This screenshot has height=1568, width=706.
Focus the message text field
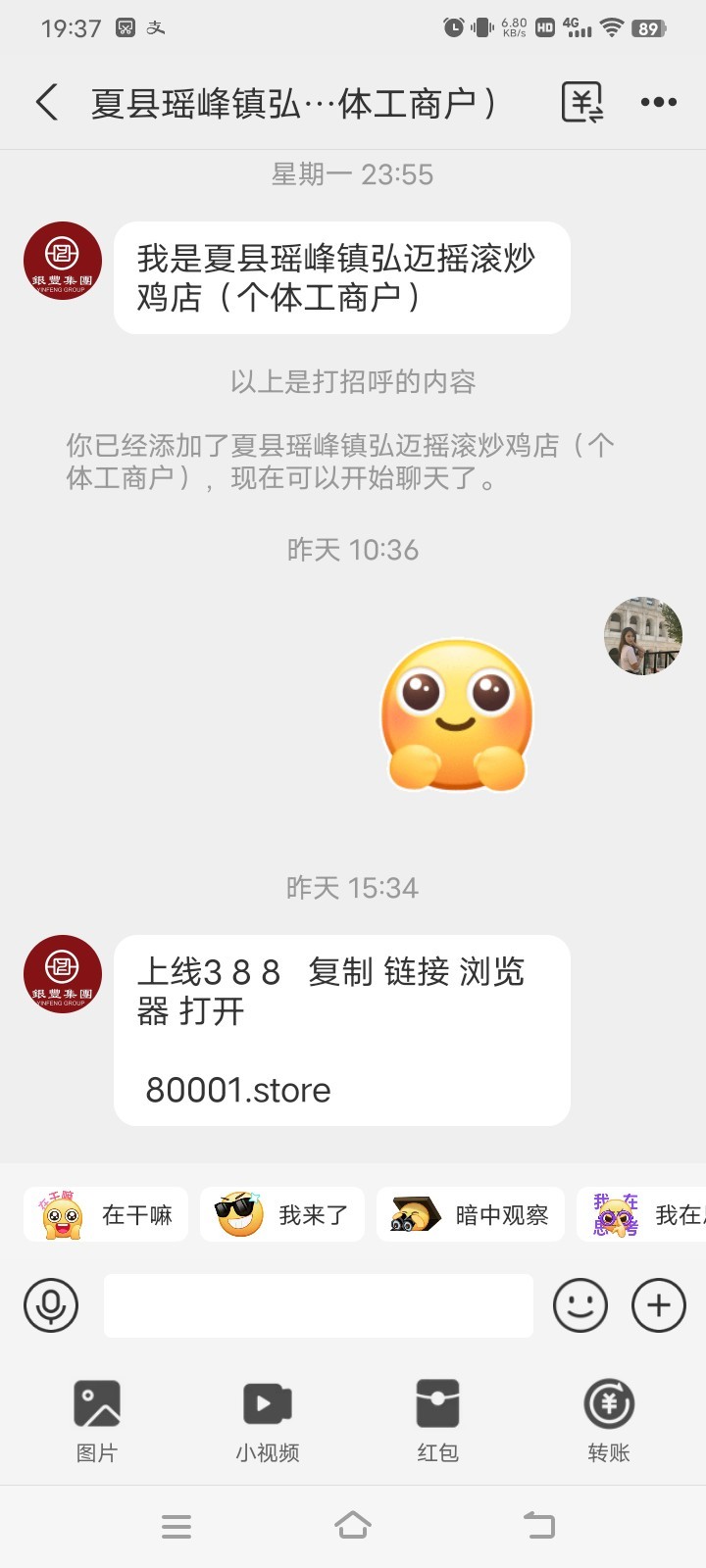(319, 1305)
